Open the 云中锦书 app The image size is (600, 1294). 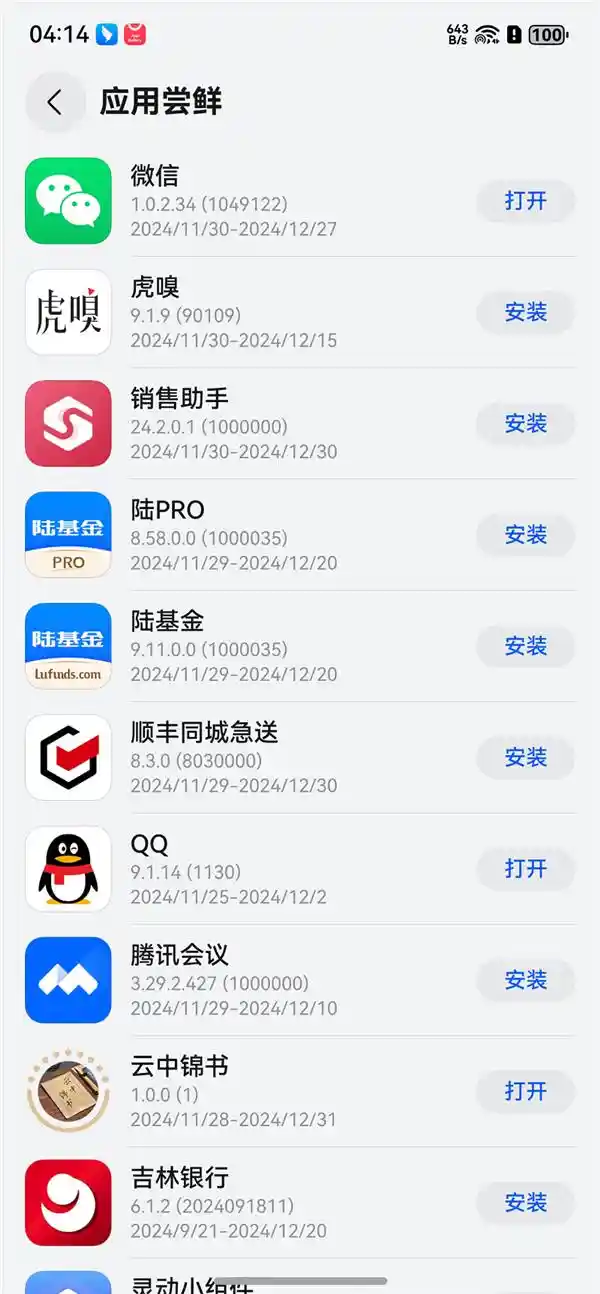[x=525, y=1091]
